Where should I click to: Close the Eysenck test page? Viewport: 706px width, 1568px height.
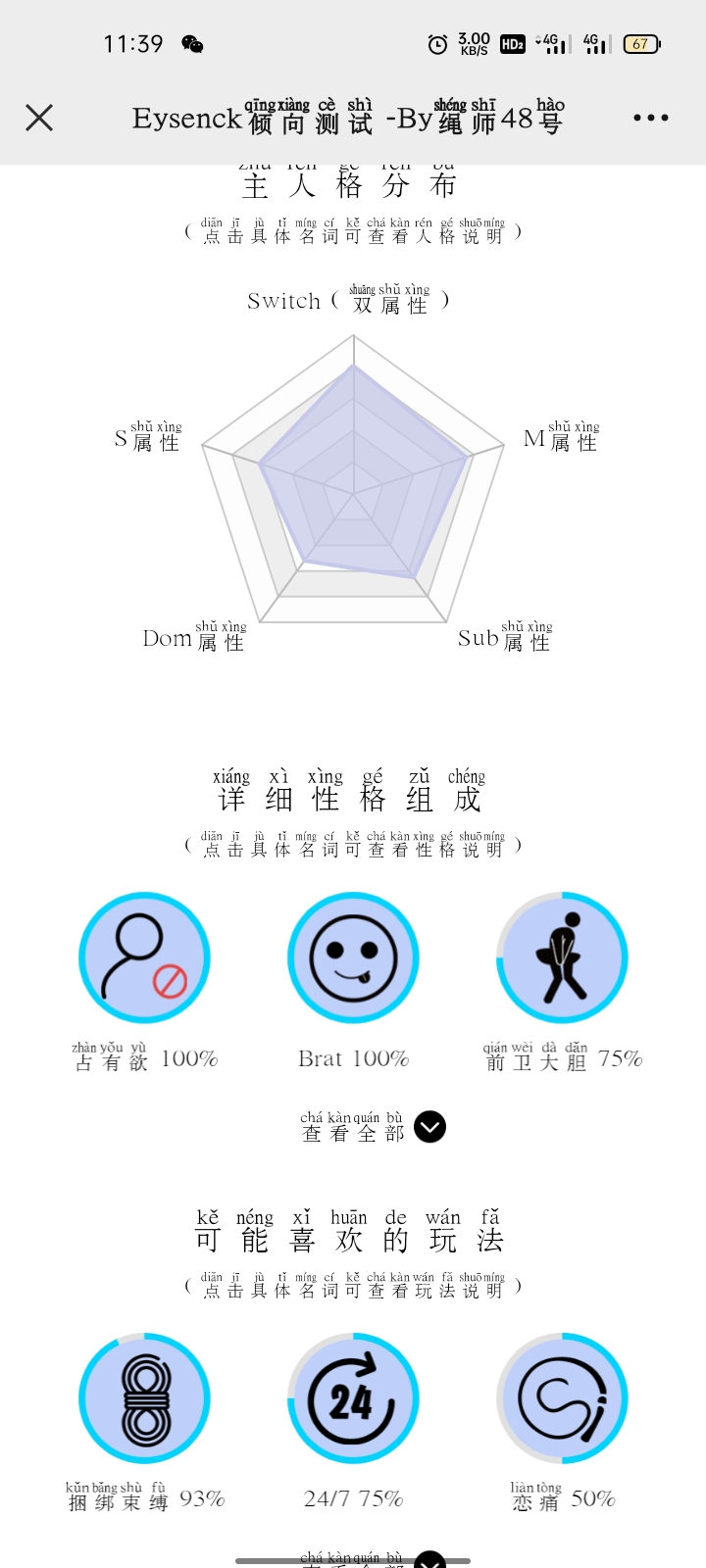[x=39, y=119]
